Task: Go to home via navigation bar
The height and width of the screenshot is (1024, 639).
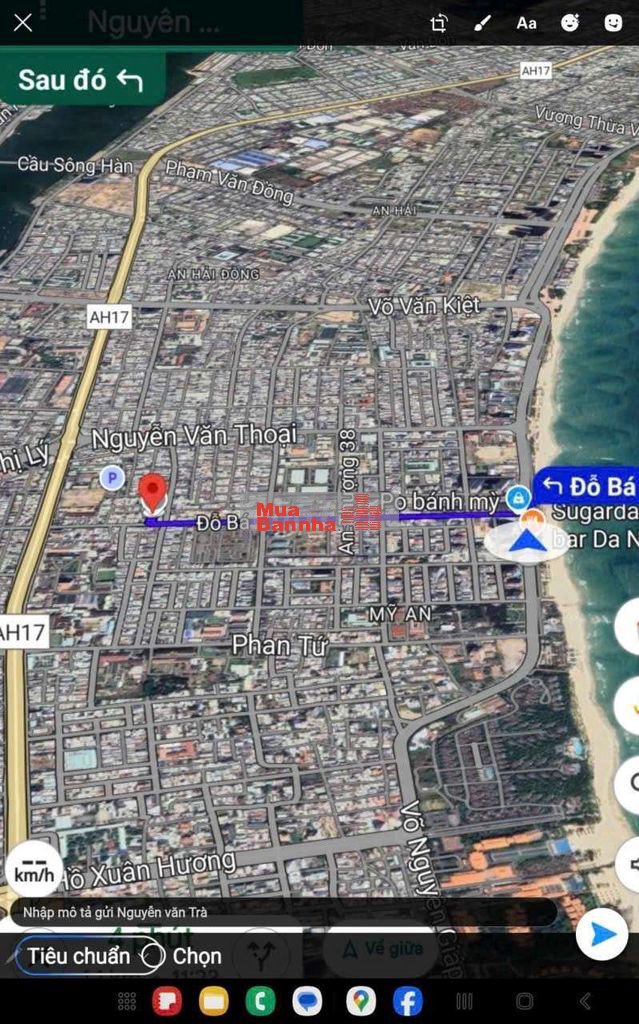Action: [x=525, y=1001]
